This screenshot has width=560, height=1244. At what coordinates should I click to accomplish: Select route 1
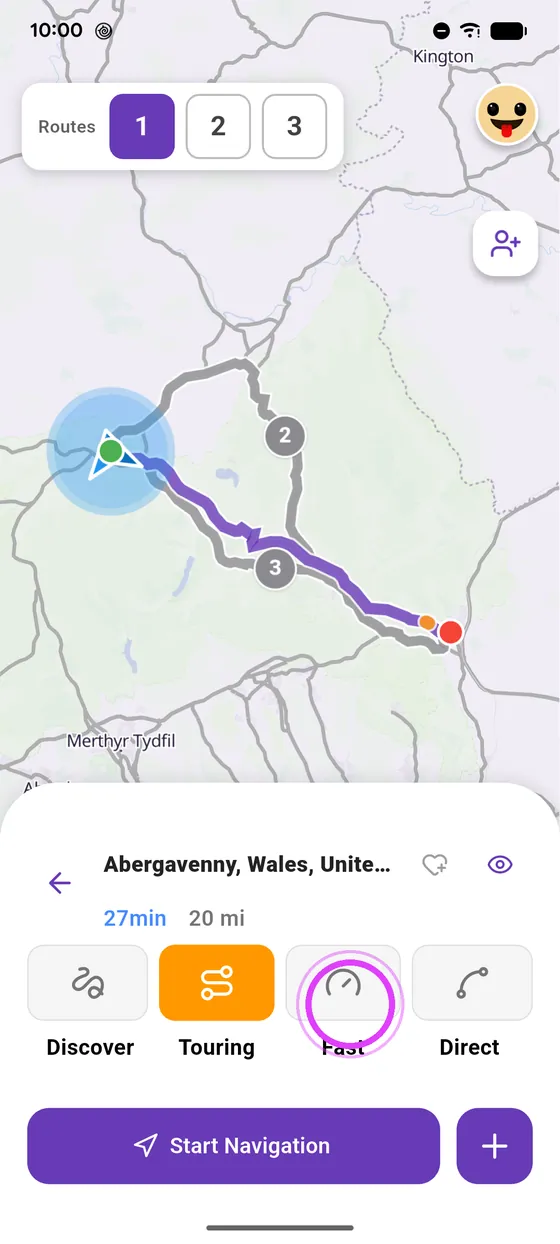[142, 126]
